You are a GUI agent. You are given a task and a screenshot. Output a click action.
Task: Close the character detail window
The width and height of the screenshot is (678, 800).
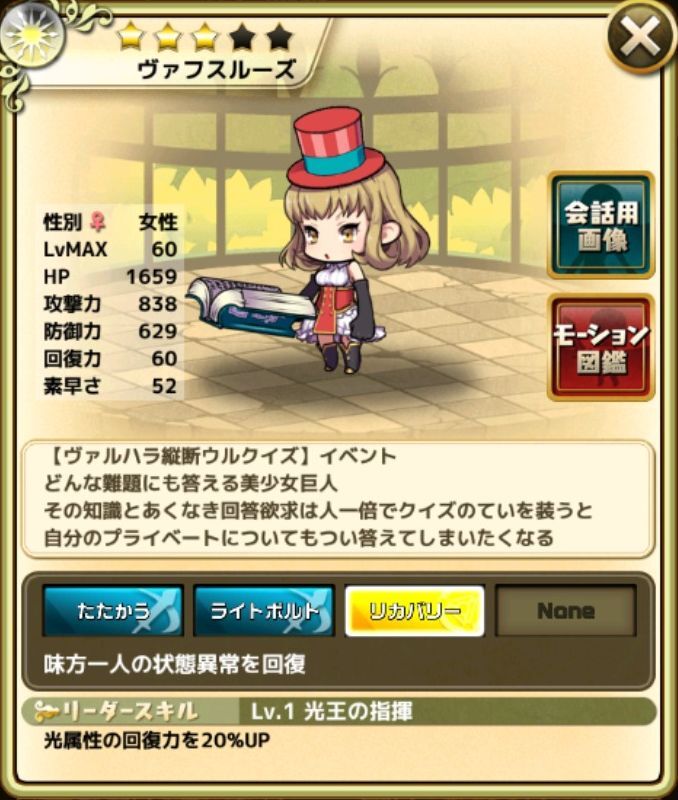[641, 38]
